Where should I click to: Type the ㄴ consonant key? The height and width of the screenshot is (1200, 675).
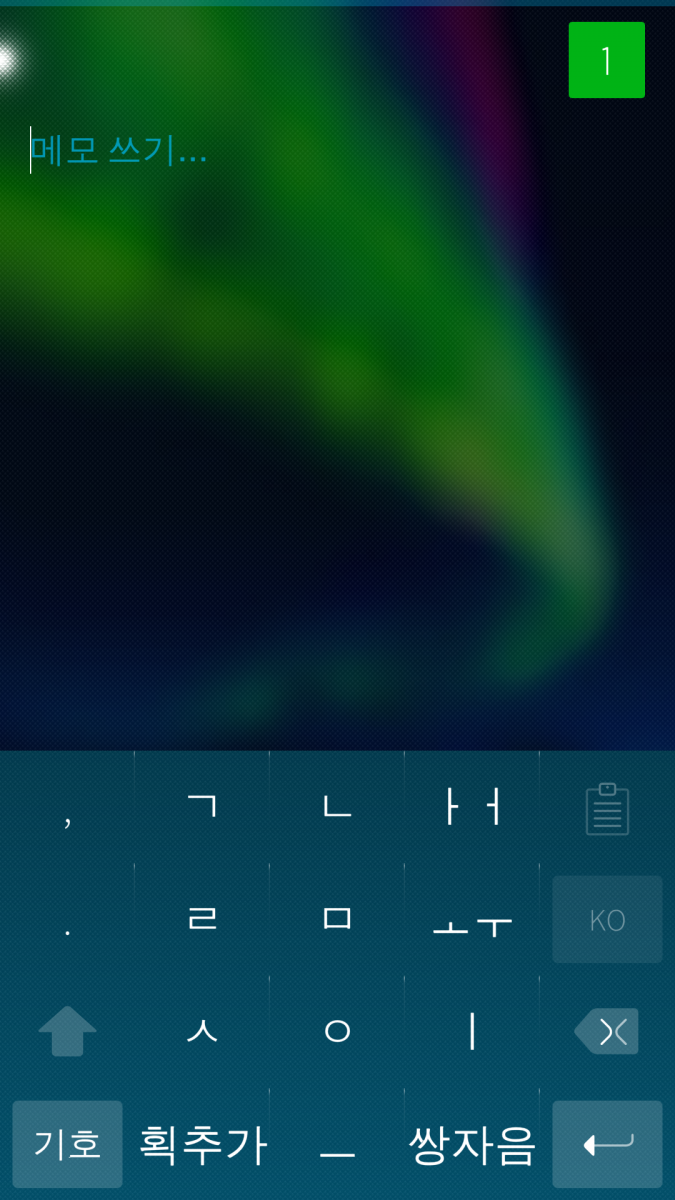[337, 808]
